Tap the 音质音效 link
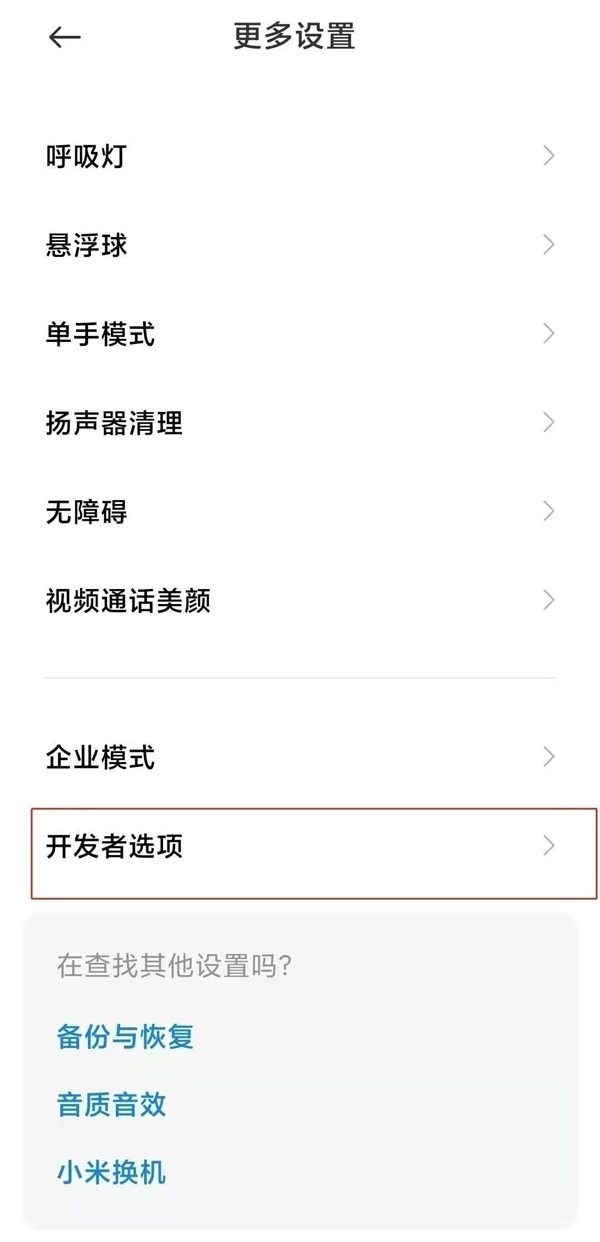600x1242 pixels. [x=111, y=1105]
